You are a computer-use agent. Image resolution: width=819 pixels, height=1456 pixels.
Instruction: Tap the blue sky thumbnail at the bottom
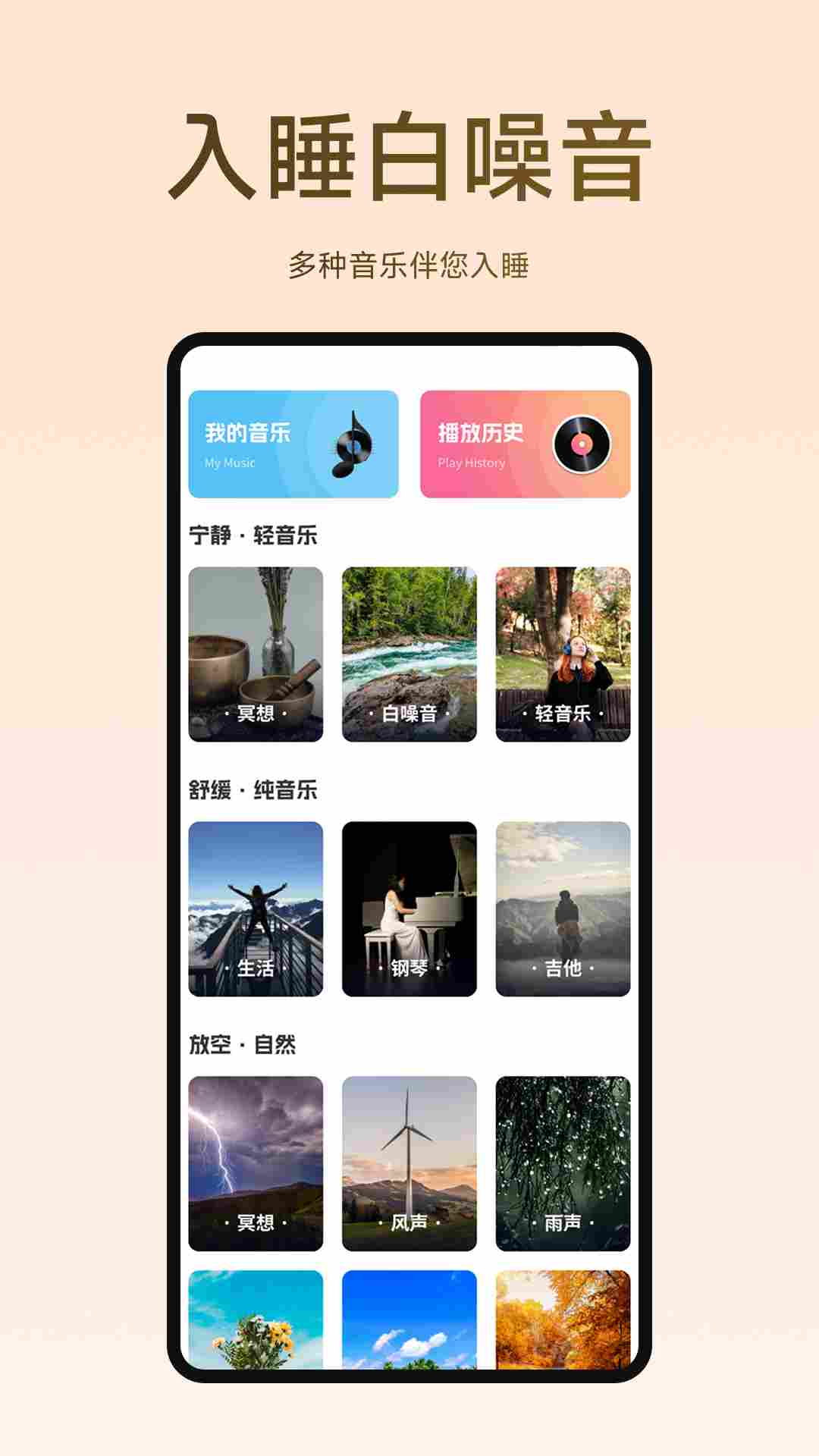[408, 1319]
